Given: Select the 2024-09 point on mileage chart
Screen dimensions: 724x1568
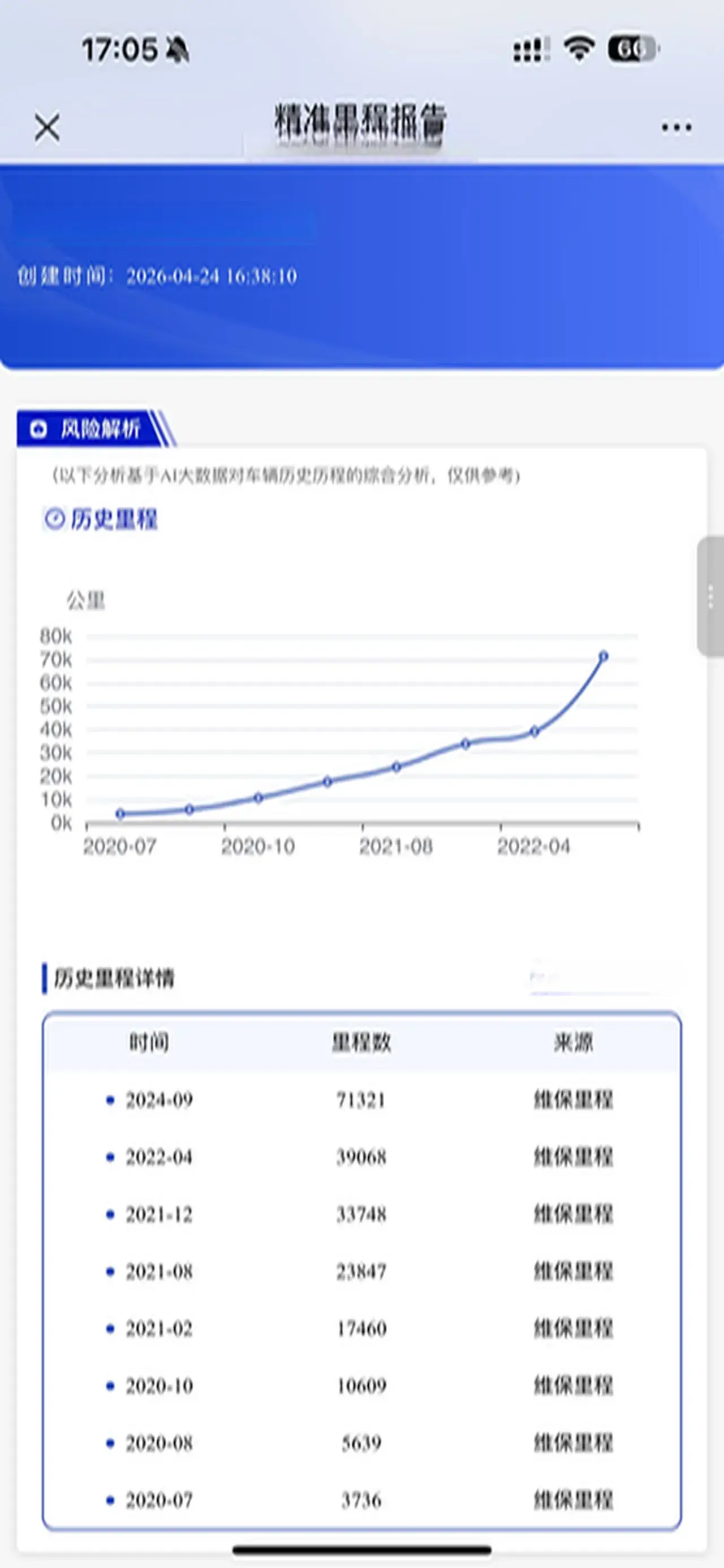Looking at the screenshot, I should [x=603, y=656].
